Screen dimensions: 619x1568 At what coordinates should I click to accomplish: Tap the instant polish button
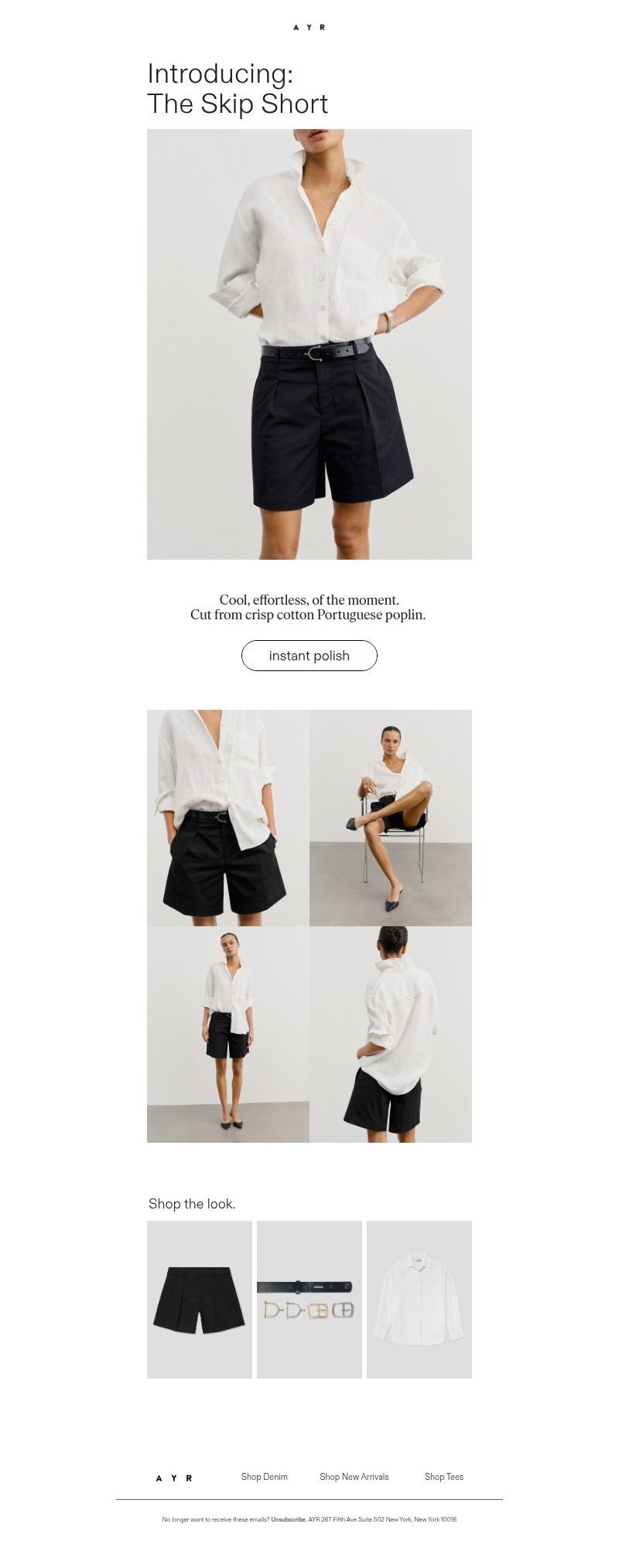pos(309,656)
